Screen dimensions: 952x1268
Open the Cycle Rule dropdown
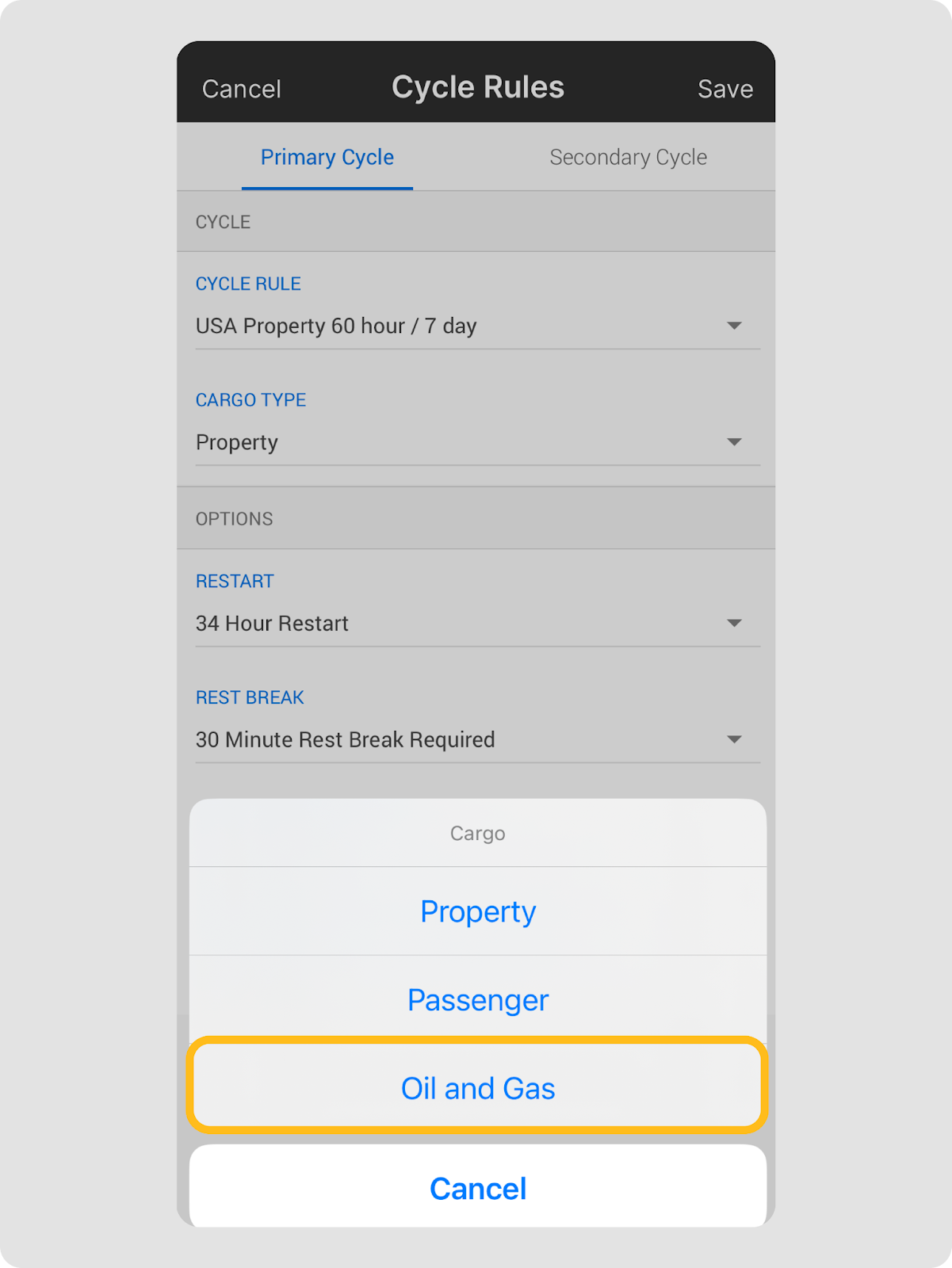coord(477,326)
